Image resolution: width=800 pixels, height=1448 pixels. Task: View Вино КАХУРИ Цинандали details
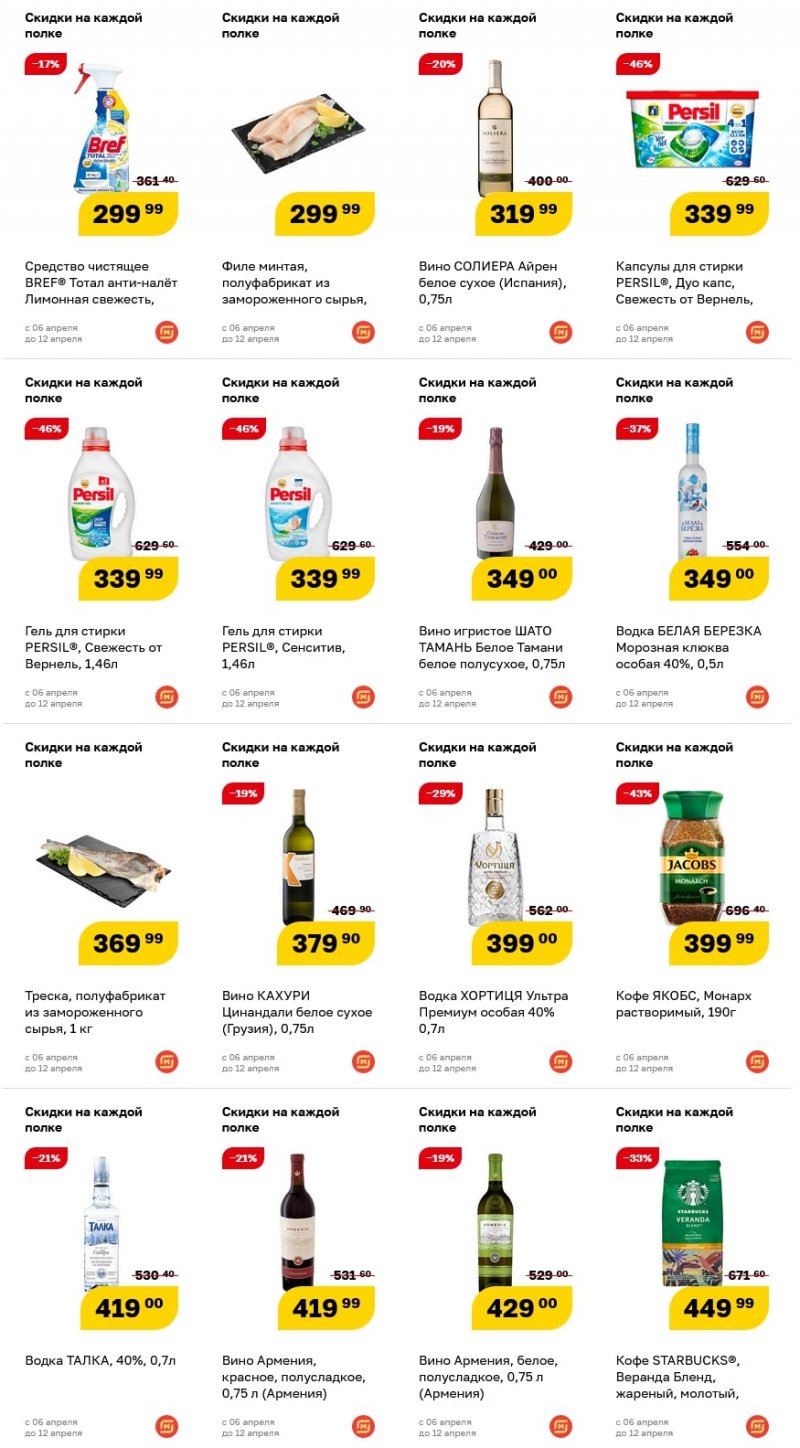point(298,906)
